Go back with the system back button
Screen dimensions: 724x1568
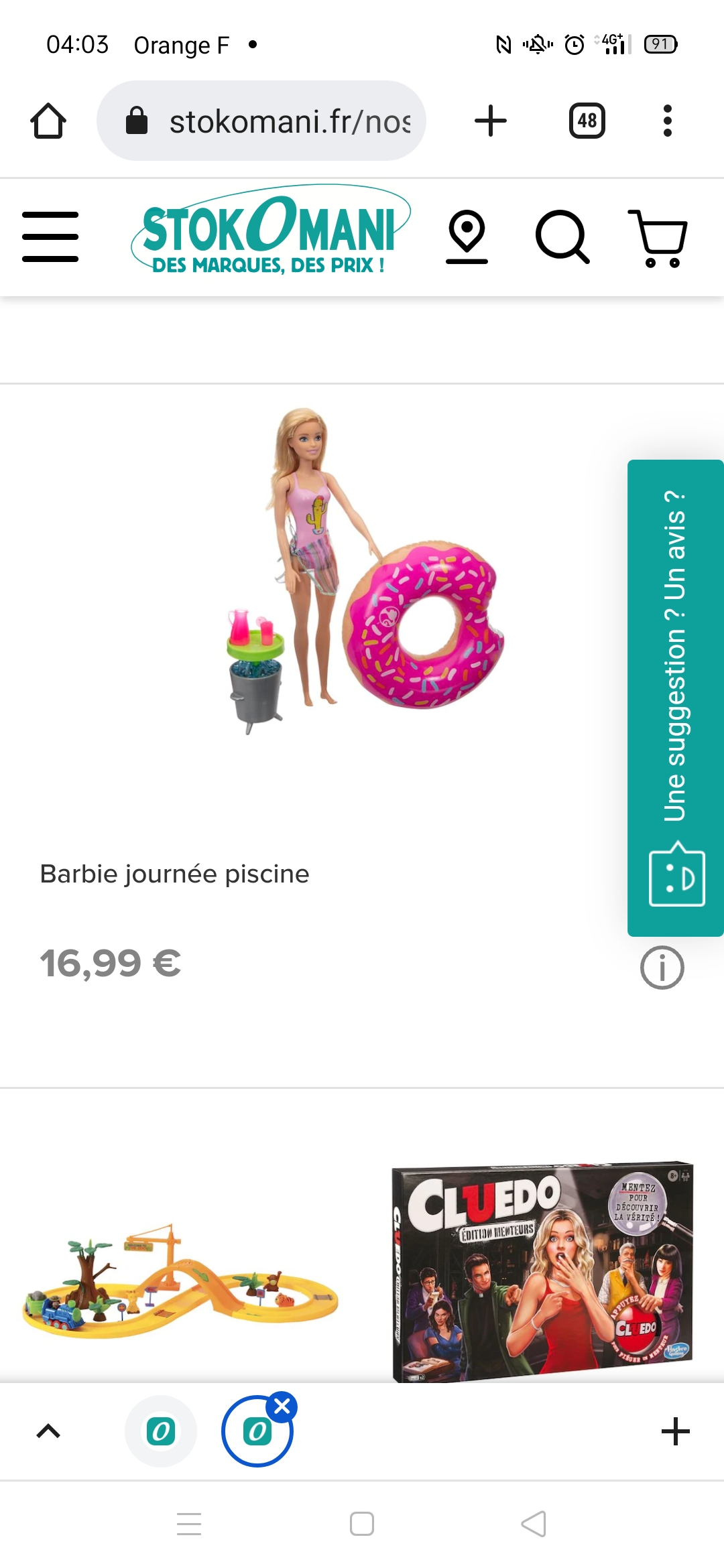534,1524
